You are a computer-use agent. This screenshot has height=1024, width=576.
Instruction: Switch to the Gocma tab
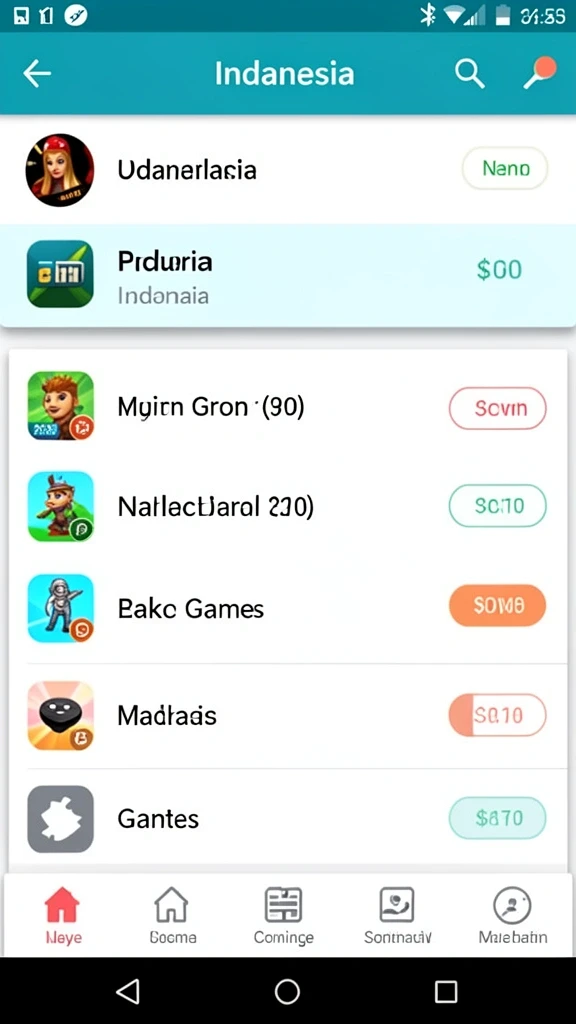[x=172, y=916]
